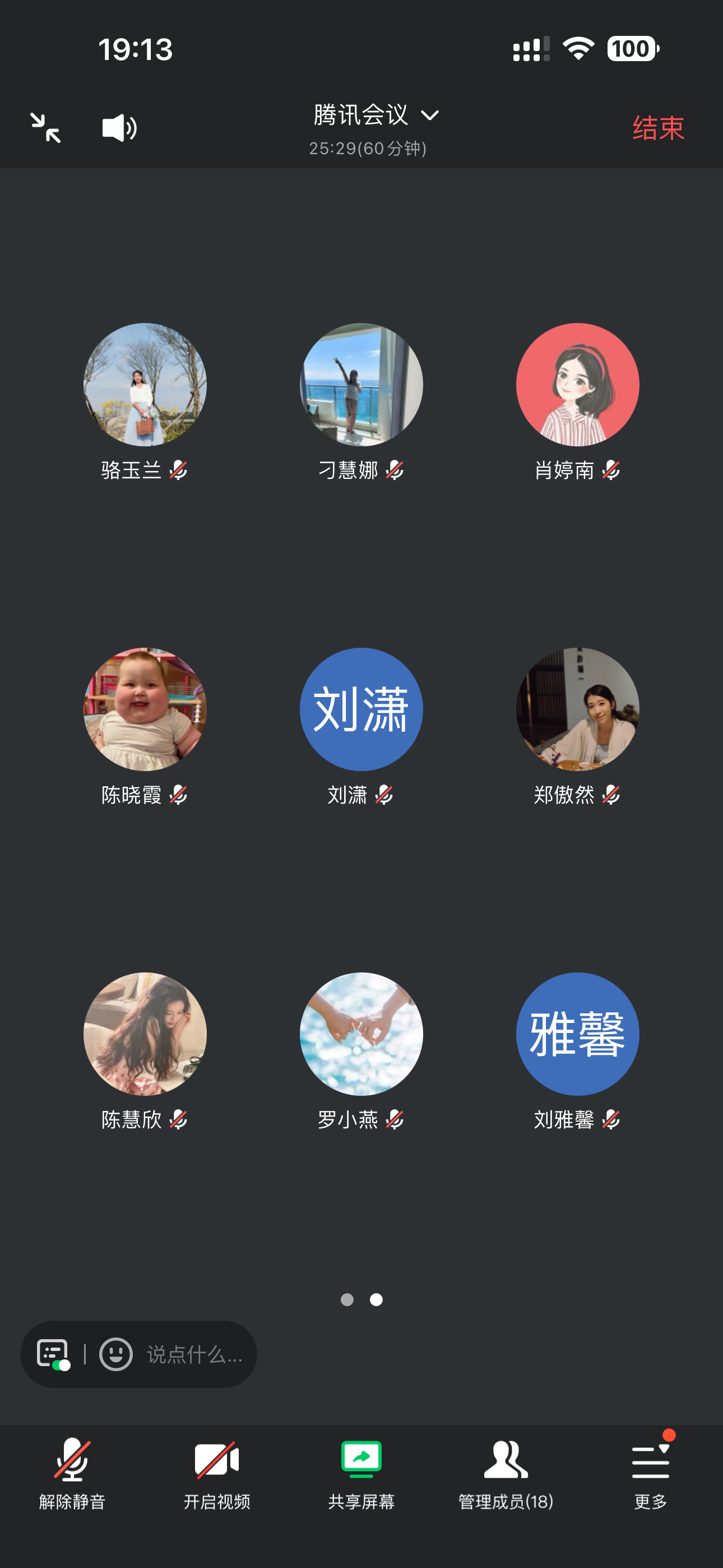Viewport: 723px width, 1568px height.
Task: Start sharing screen via 共享屏幕
Action: coord(361,1473)
